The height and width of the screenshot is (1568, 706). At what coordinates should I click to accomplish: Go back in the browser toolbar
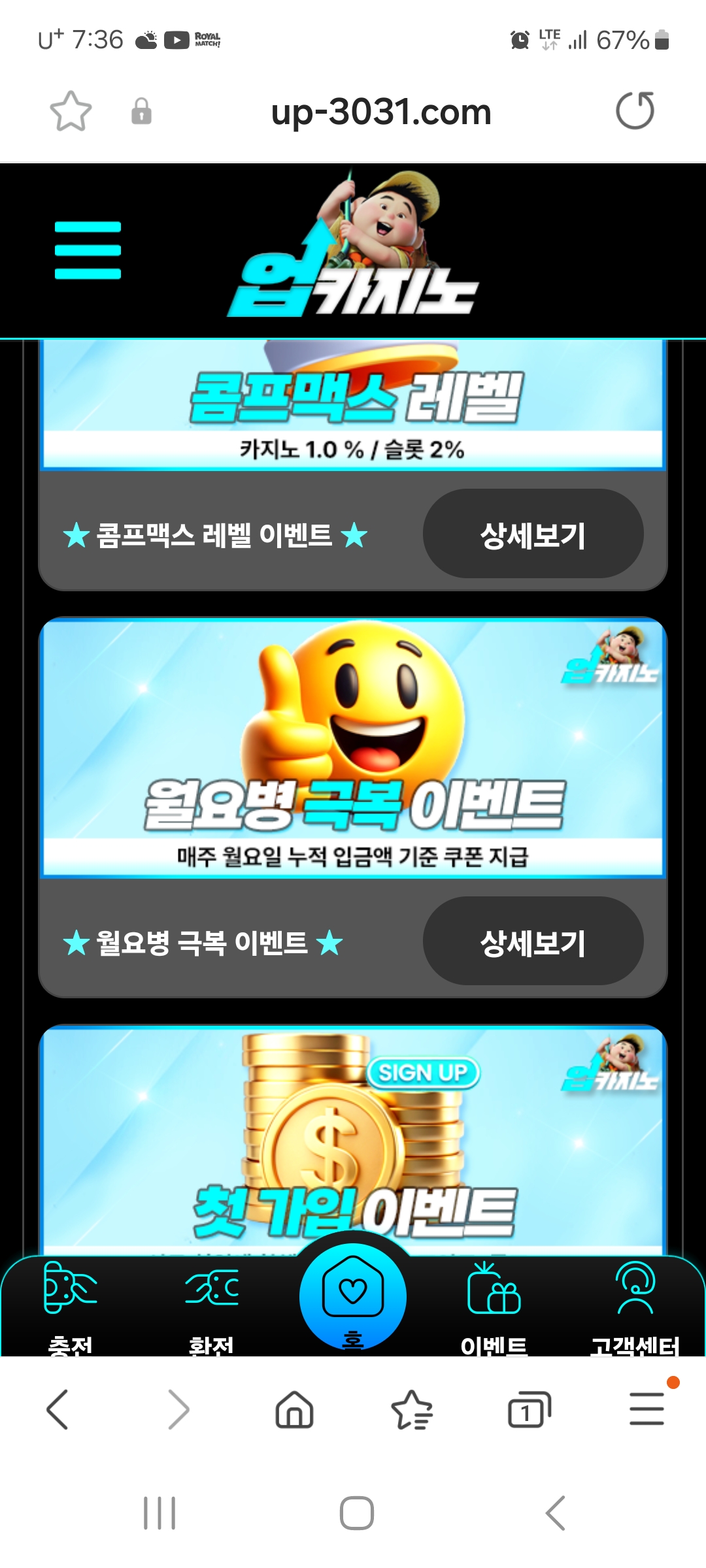(x=58, y=1409)
